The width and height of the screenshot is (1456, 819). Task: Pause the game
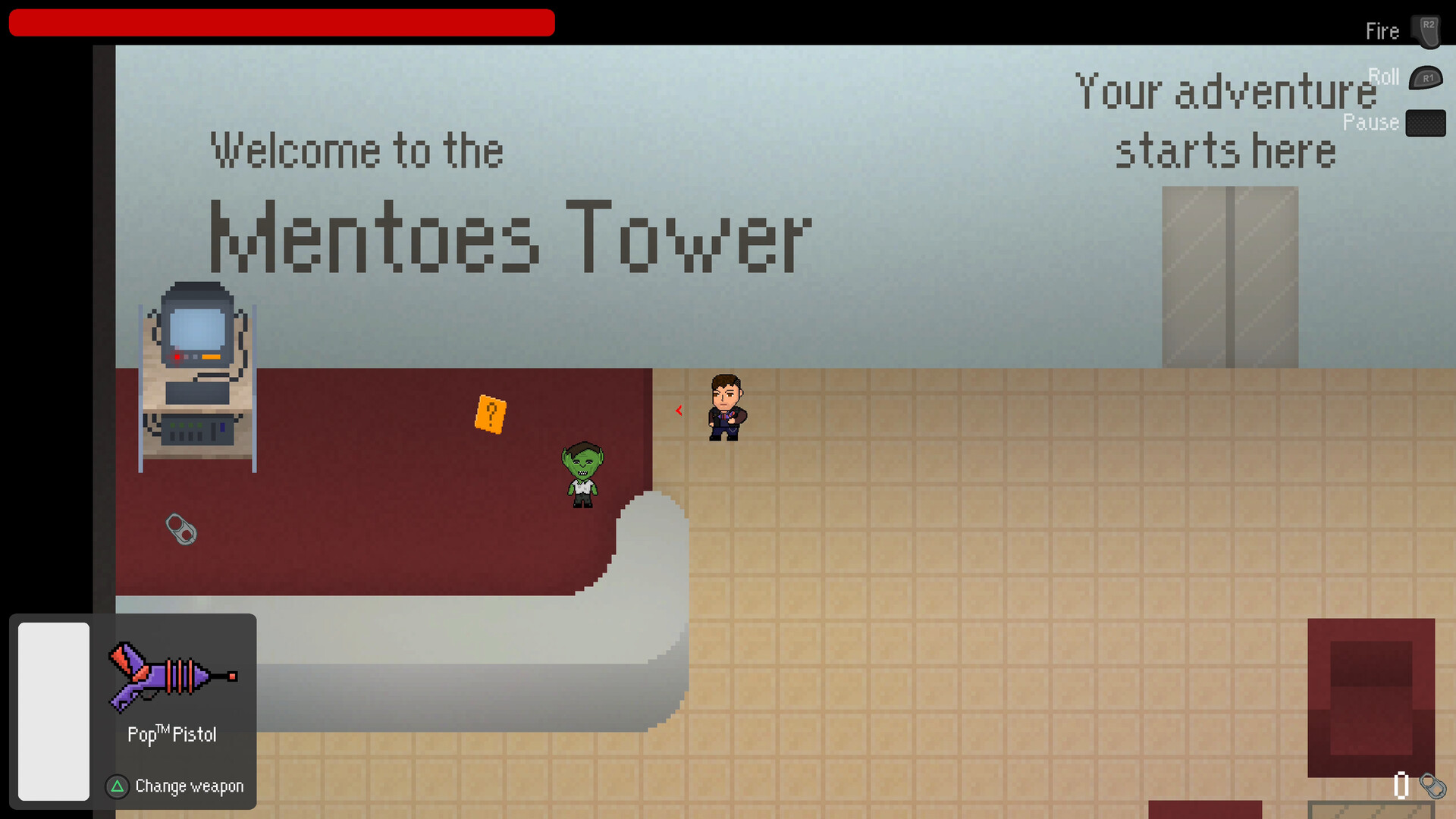pos(1425,123)
